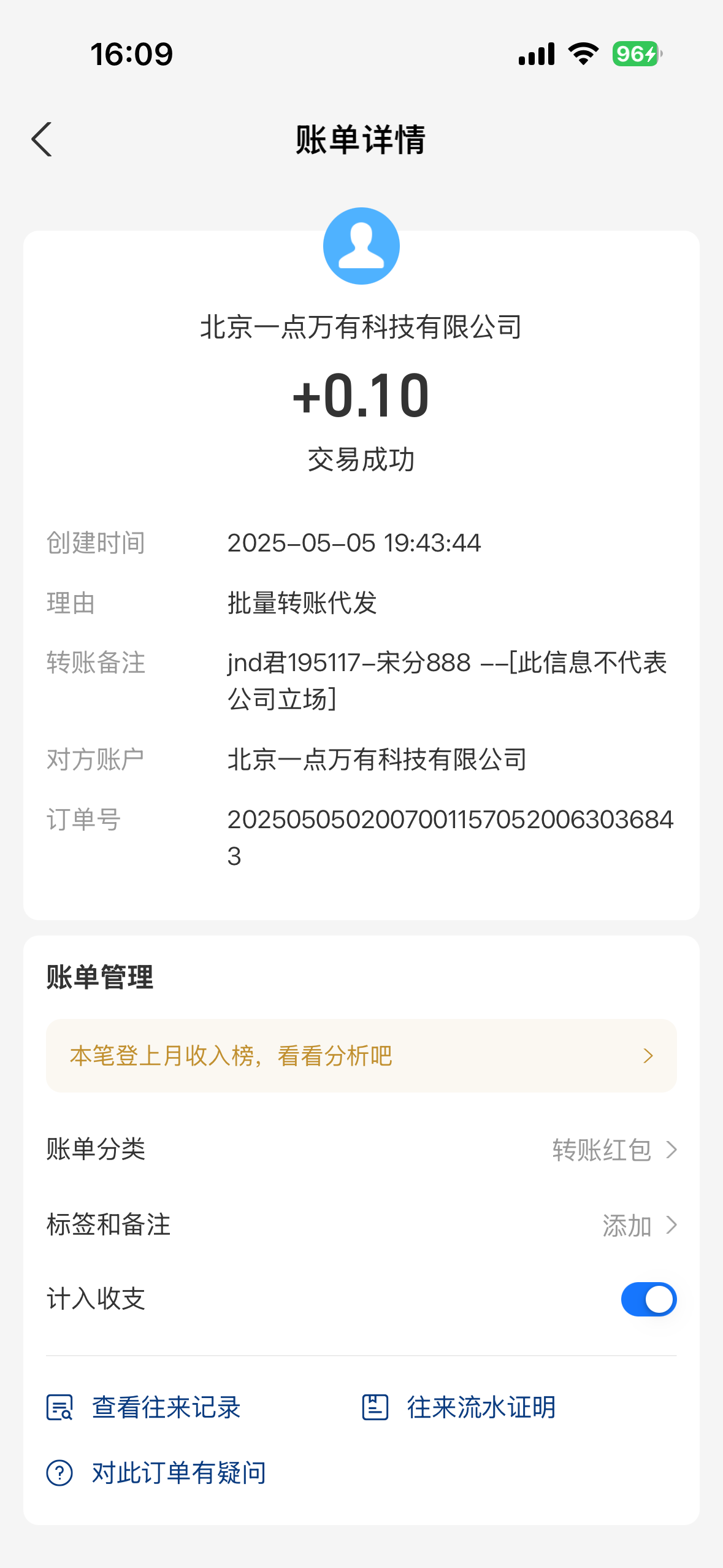Viewport: 723px width, 1568px height.
Task: Open the payer profile avatar
Action: pyautogui.click(x=361, y=246)
